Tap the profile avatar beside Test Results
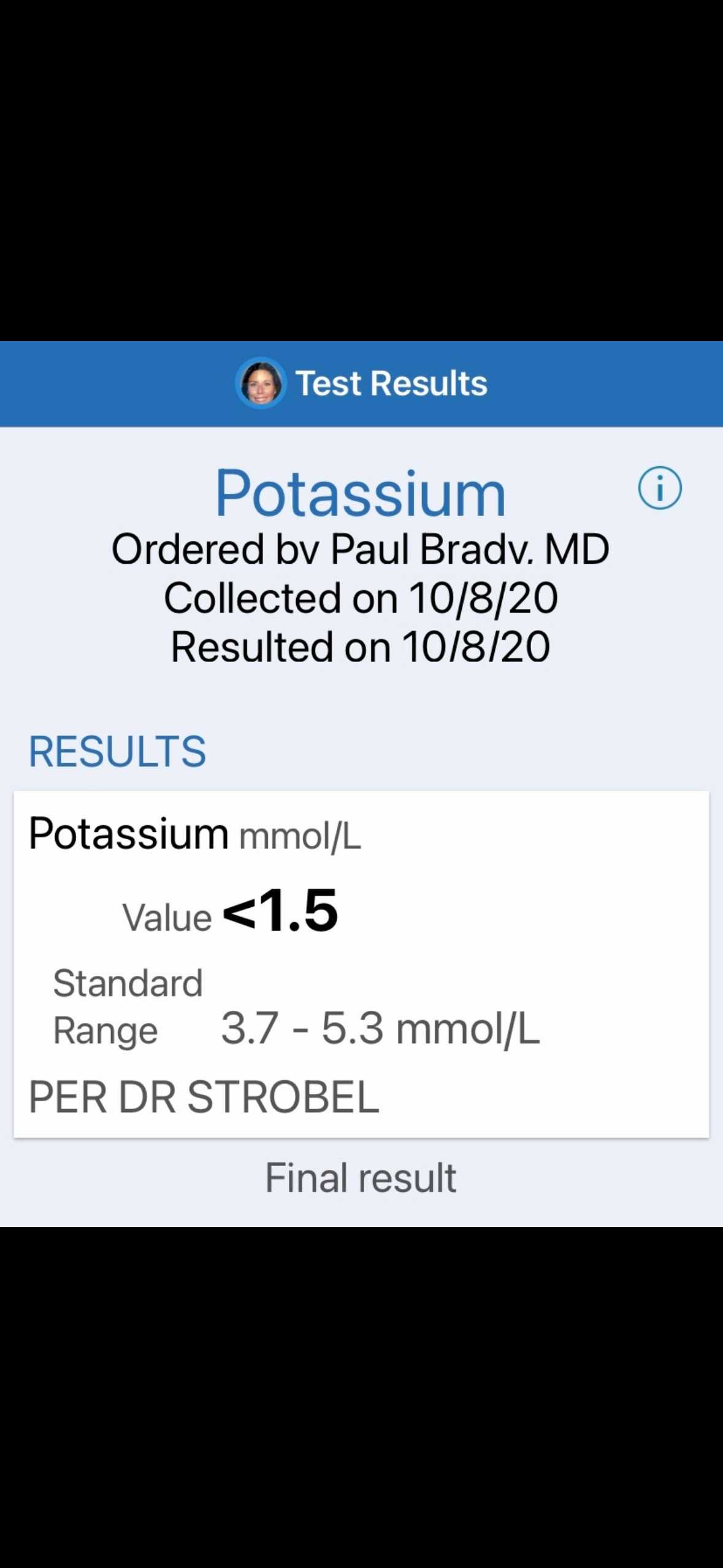Viewport: 723px width, 1568px height. [x=261, y=383]
